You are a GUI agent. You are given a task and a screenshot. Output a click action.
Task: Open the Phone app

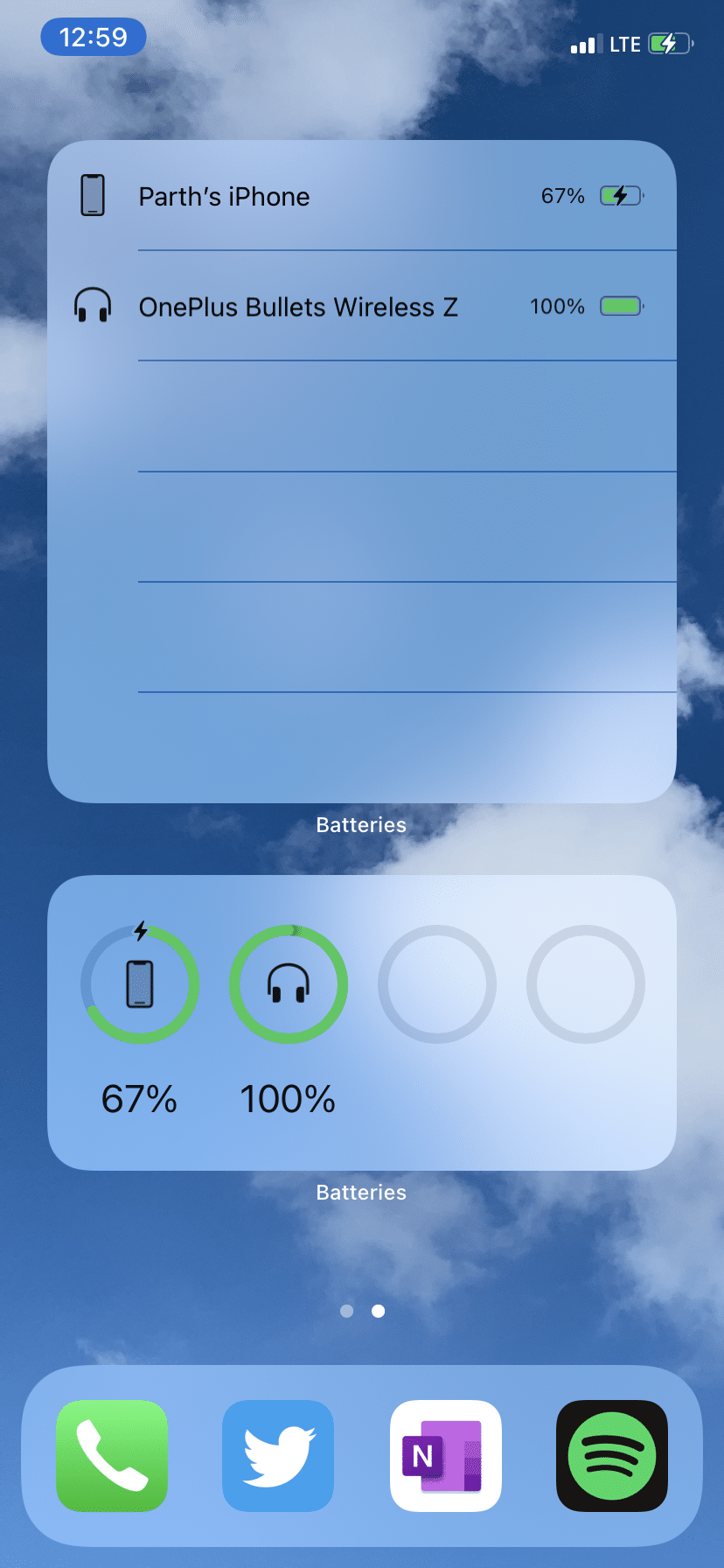112,1455
